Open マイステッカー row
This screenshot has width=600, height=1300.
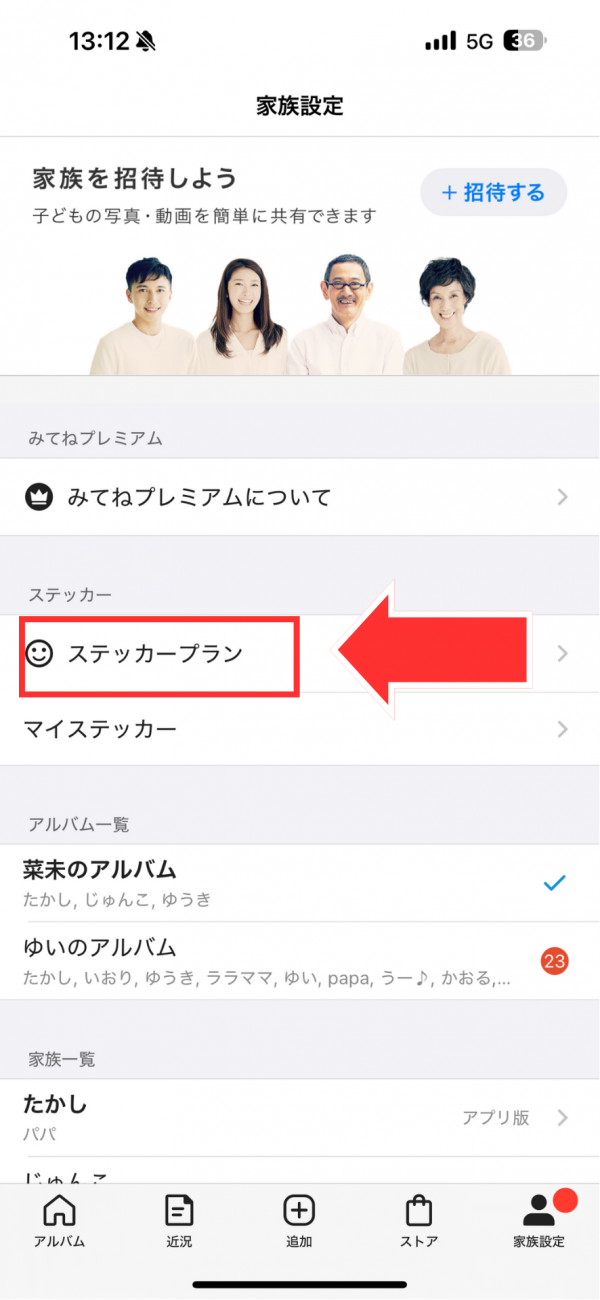(x=300, y=729)
